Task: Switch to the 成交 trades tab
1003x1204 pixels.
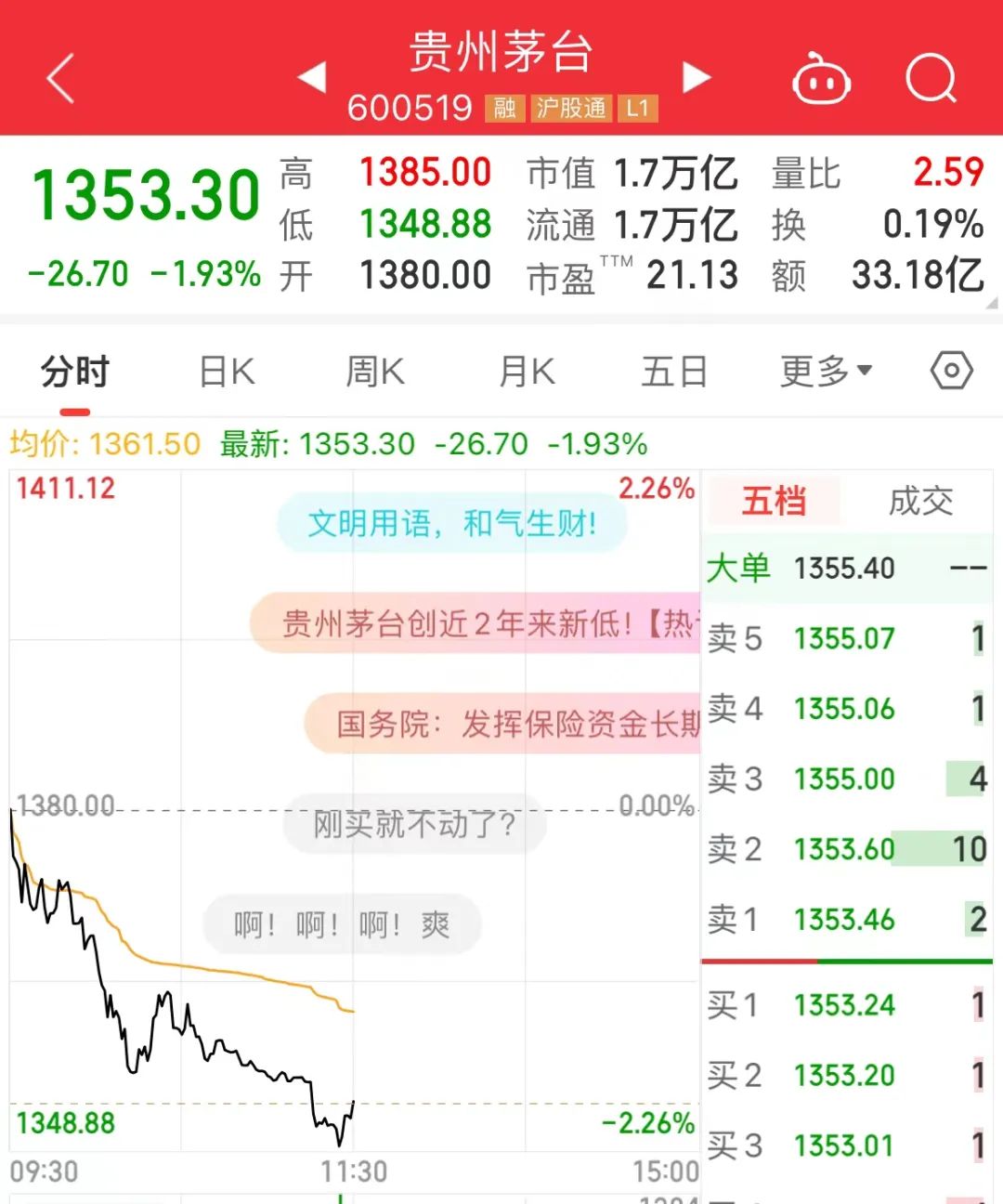Action: click(920, 502)
